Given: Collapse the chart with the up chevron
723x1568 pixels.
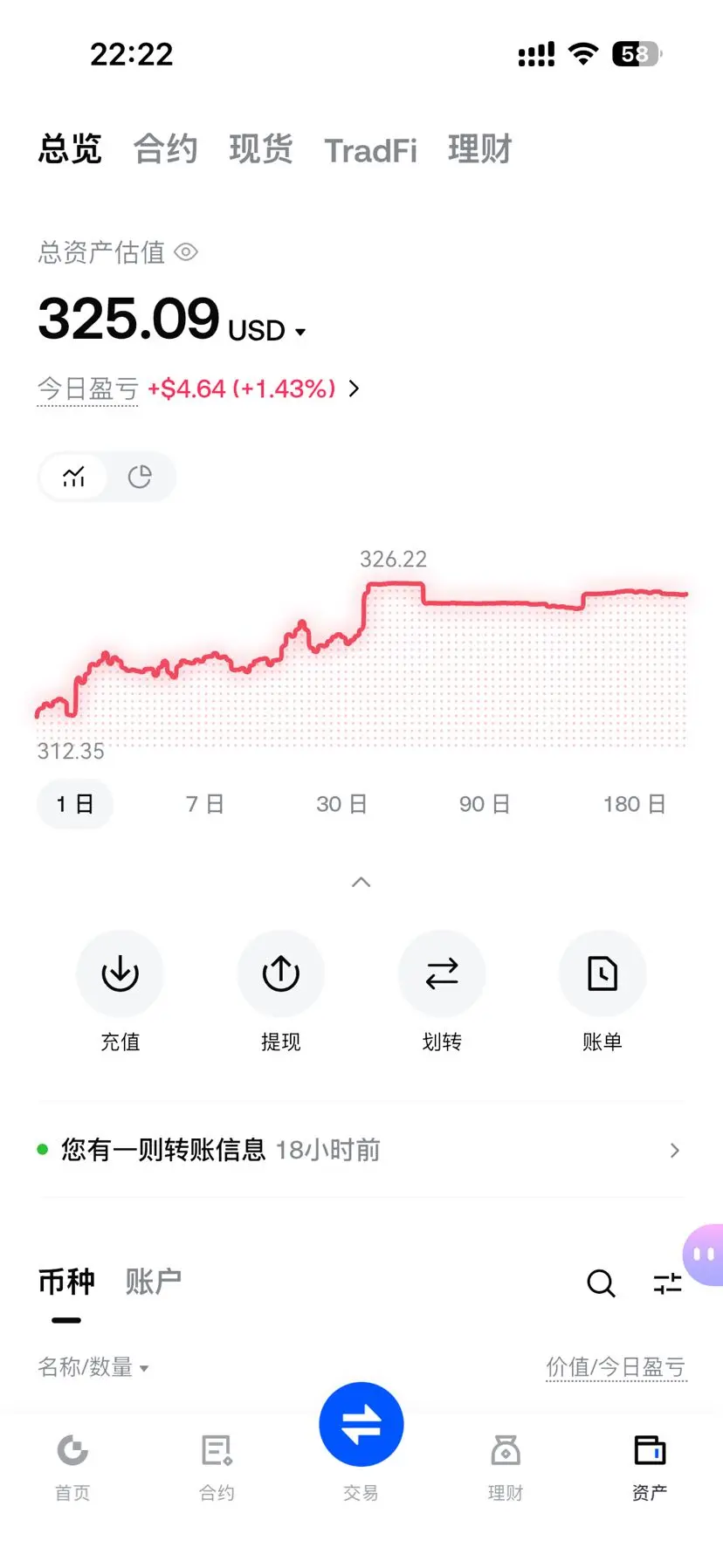Looking at the screenshot, I should click(361, 883).
